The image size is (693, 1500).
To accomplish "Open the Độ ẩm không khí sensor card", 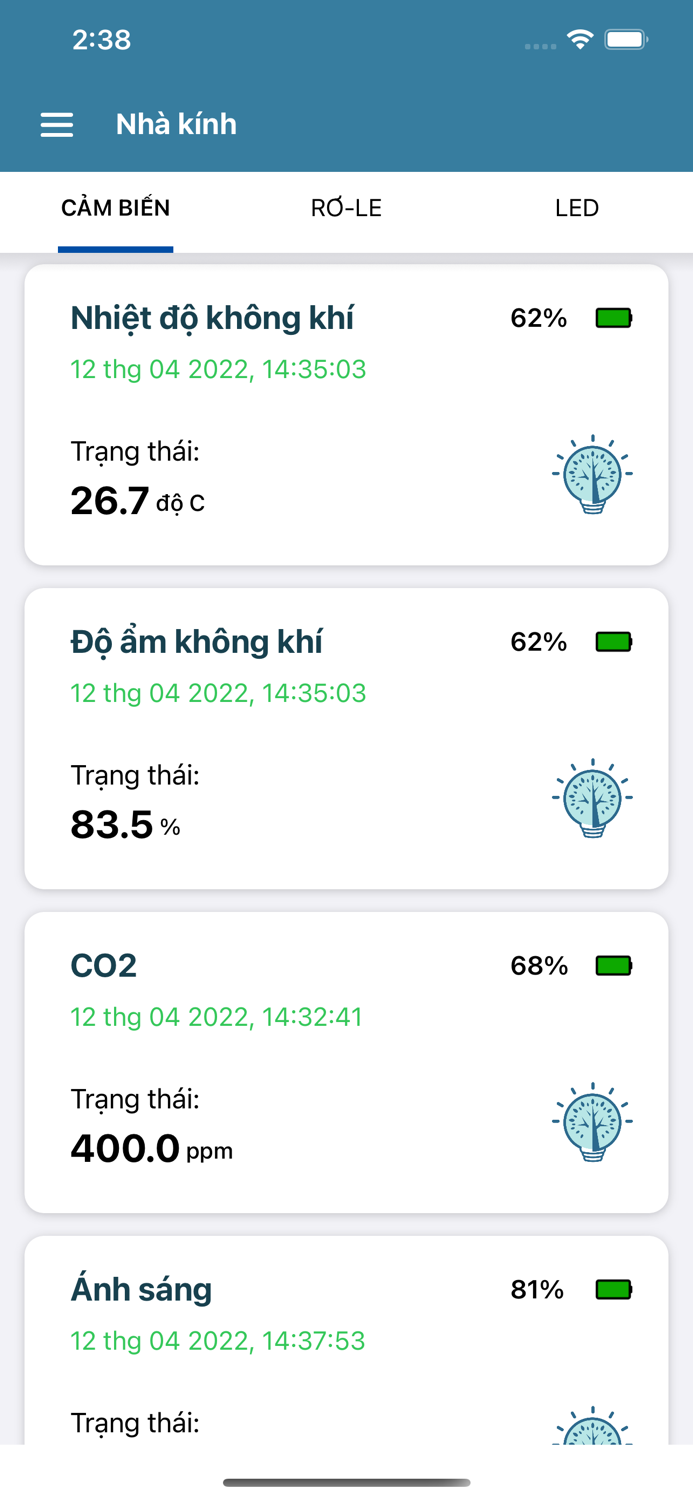I will 346,739.
